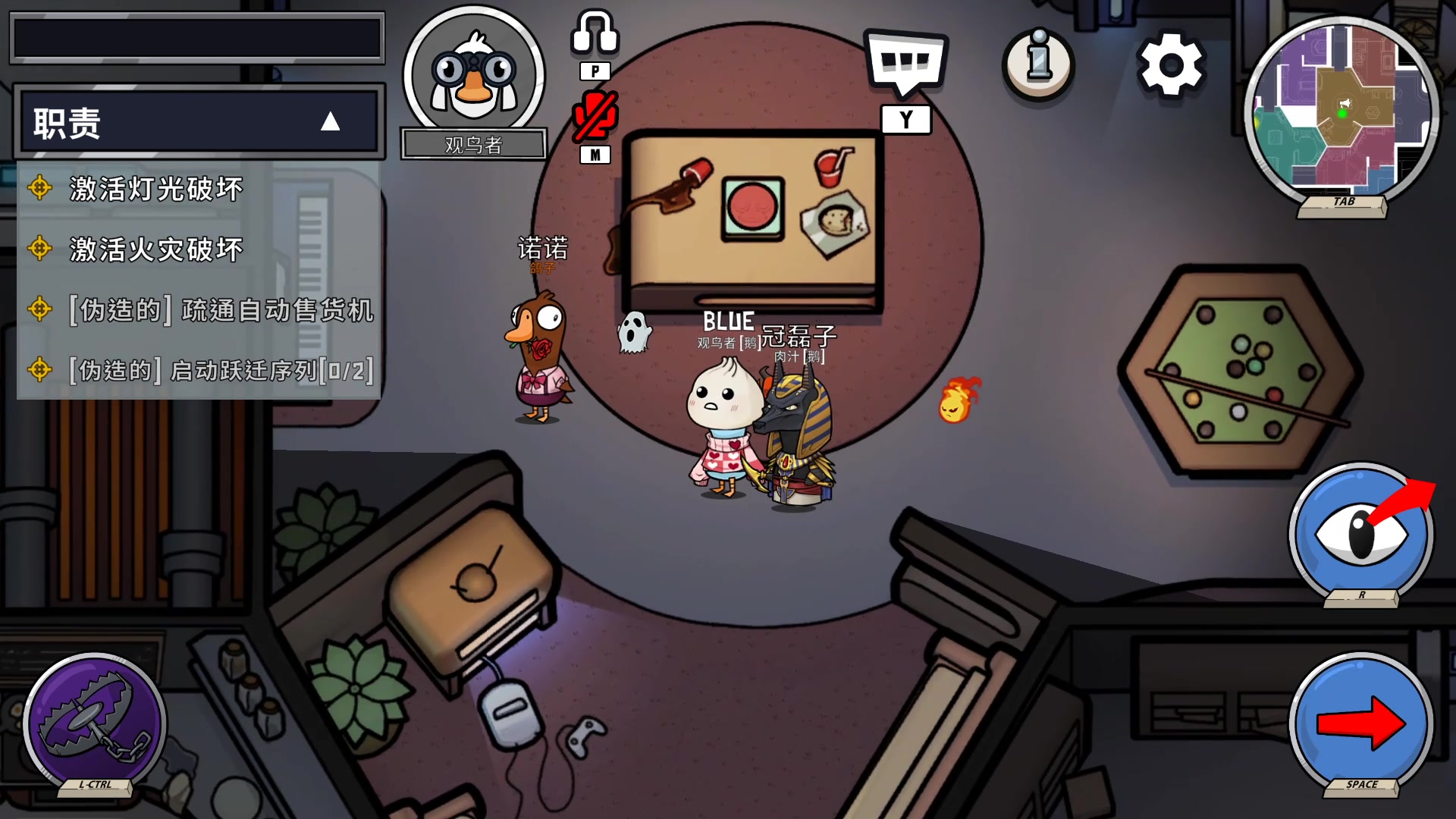Select the 激活灯光破坏 task
1456x819 pixels.
(155, 188)
